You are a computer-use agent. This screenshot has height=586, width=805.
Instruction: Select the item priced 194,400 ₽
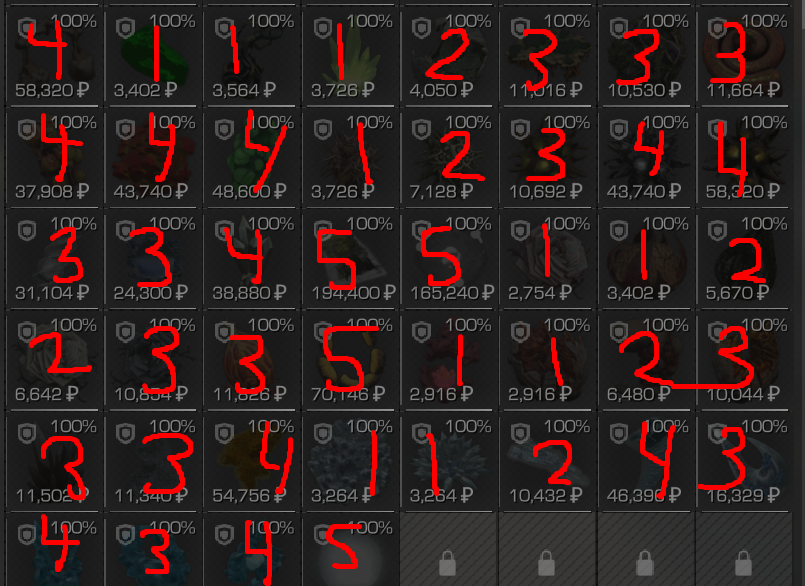351,257
